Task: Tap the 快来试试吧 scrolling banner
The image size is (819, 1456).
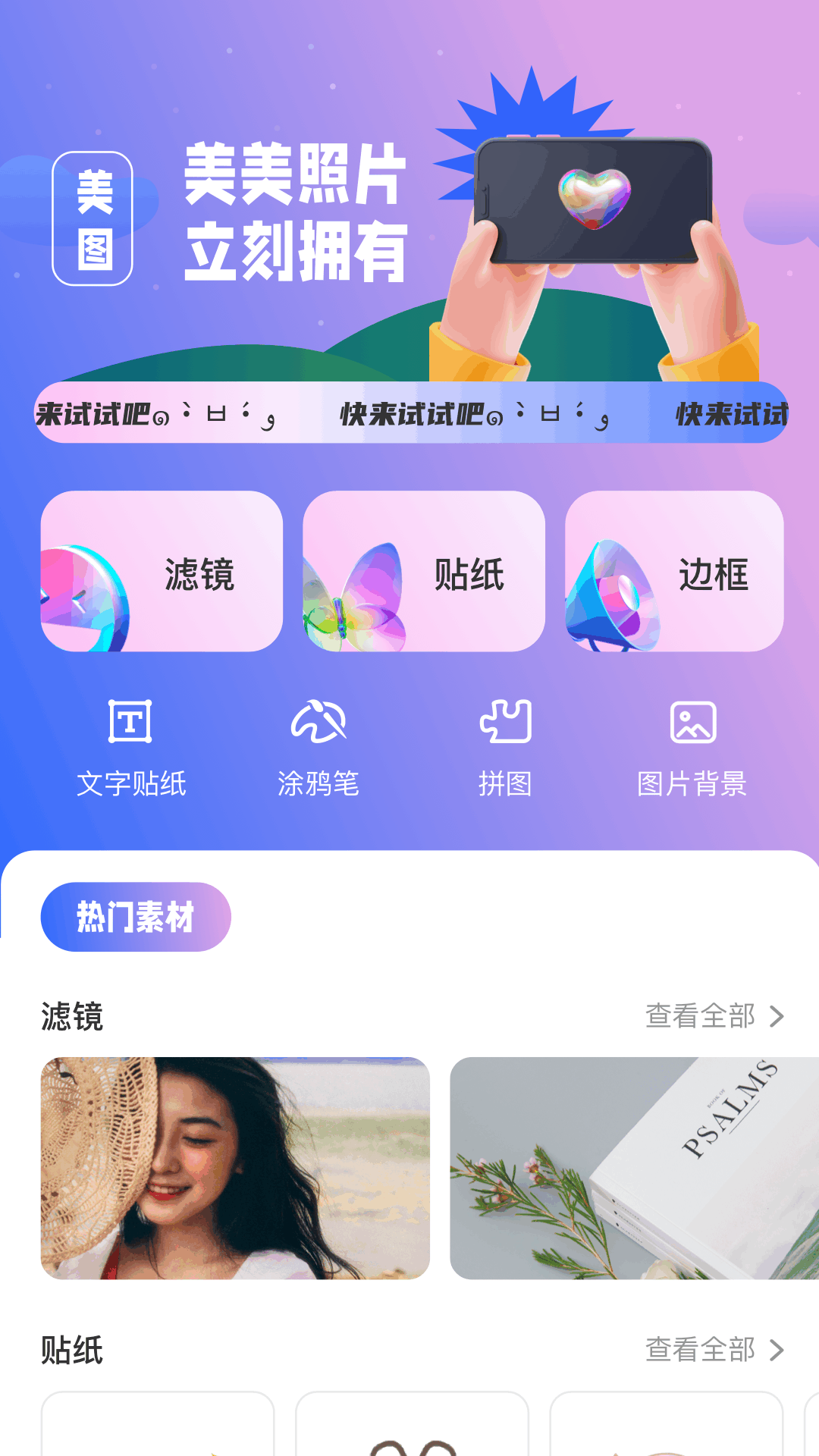Action: [411, 413]
